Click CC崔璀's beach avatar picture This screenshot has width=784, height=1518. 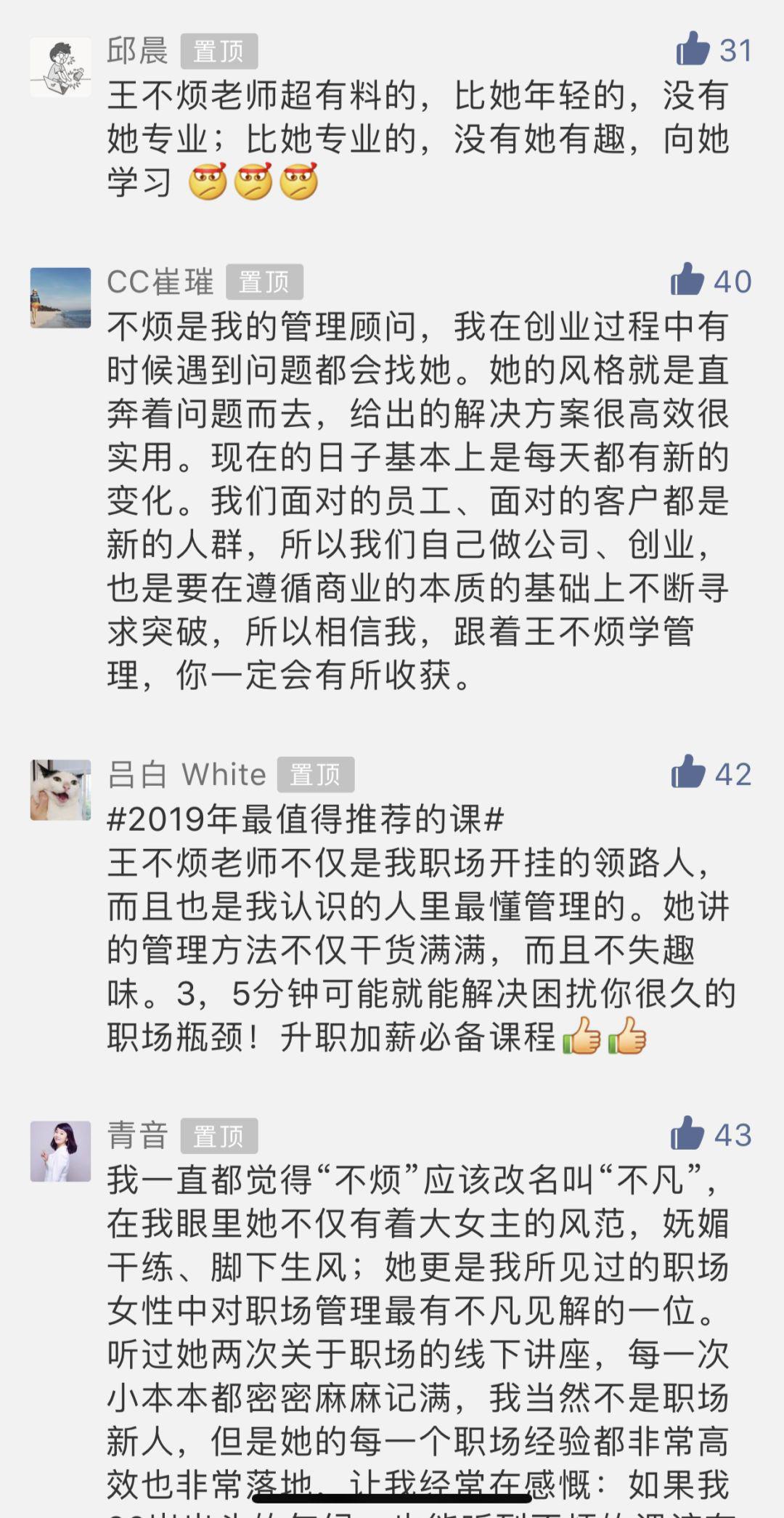click(x=61, y=296)
